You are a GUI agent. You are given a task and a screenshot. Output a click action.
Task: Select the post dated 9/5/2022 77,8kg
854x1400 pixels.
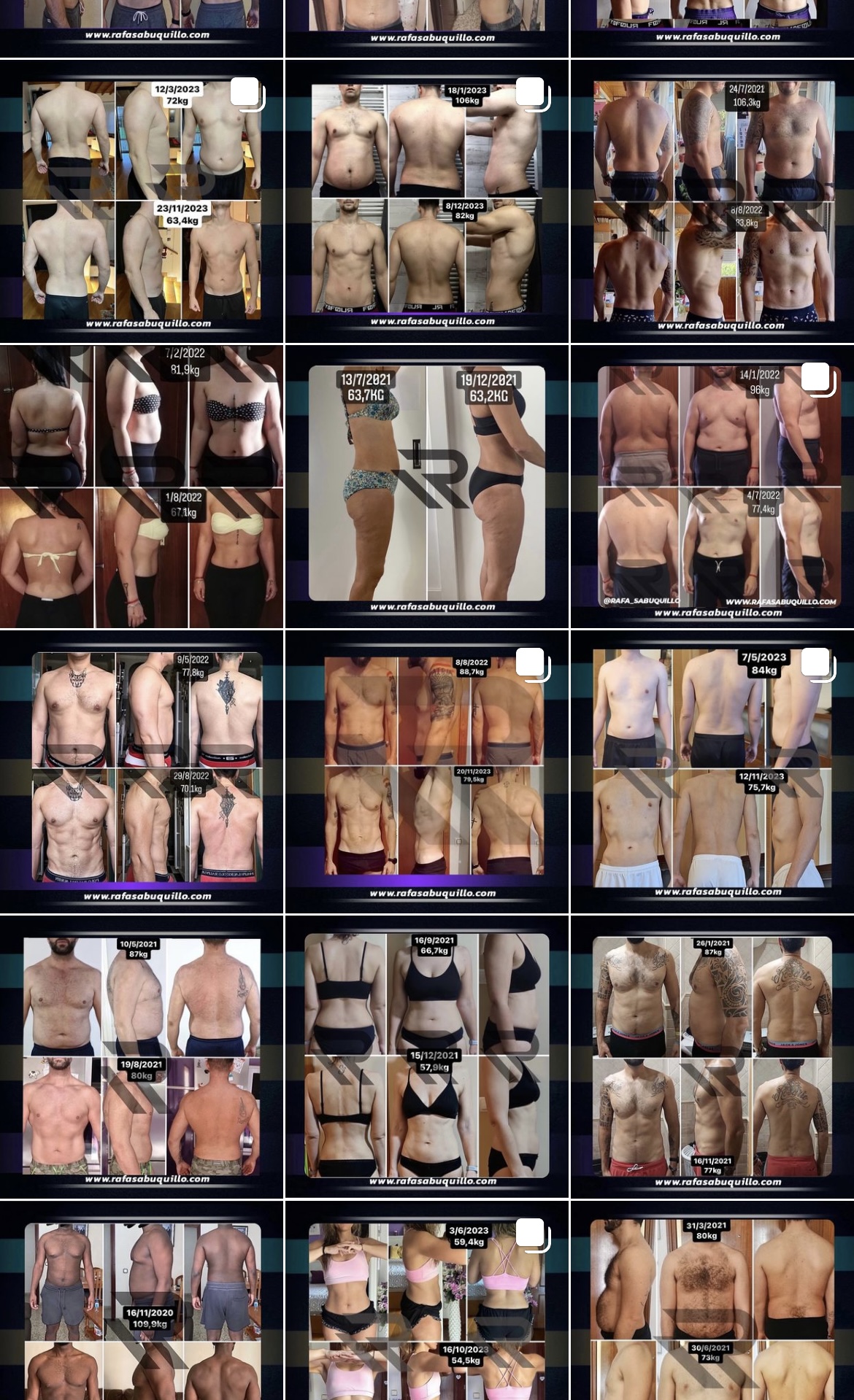(x=142, y=772)
